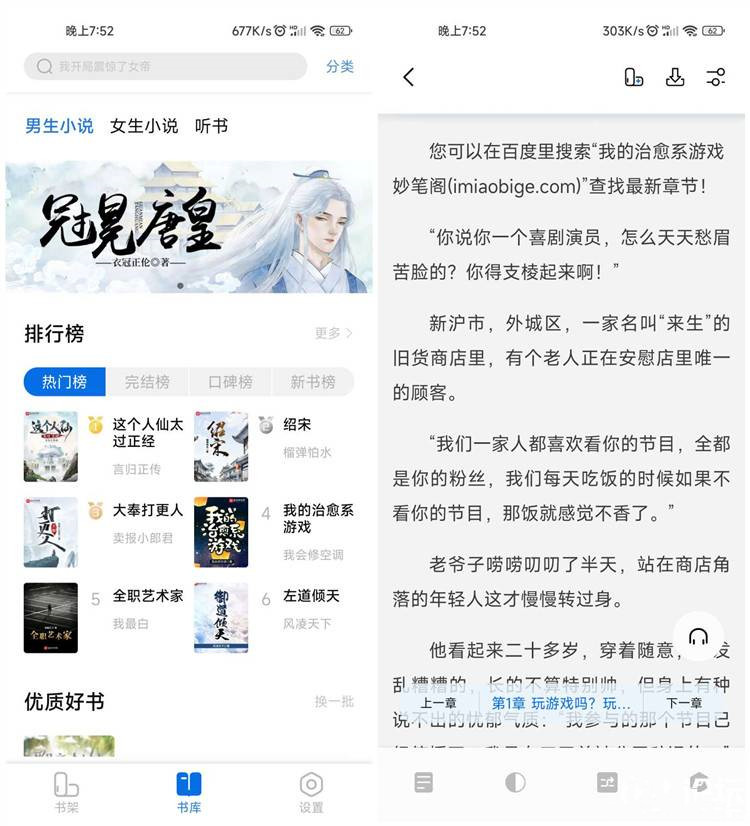
Task: Start listening with the headphone button
Action: tap(698, 637)
